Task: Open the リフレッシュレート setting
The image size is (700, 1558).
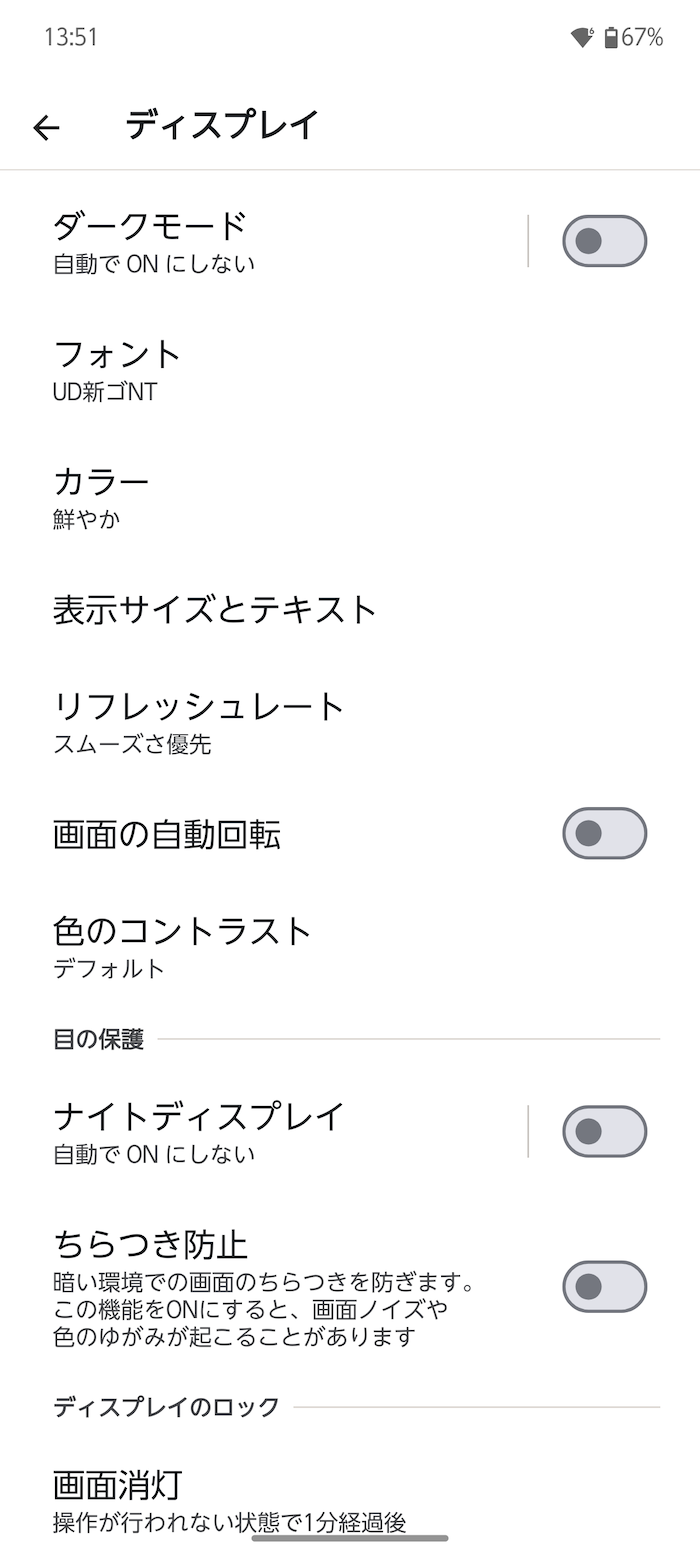Action: pyautogui.click(x=350, y=722)
